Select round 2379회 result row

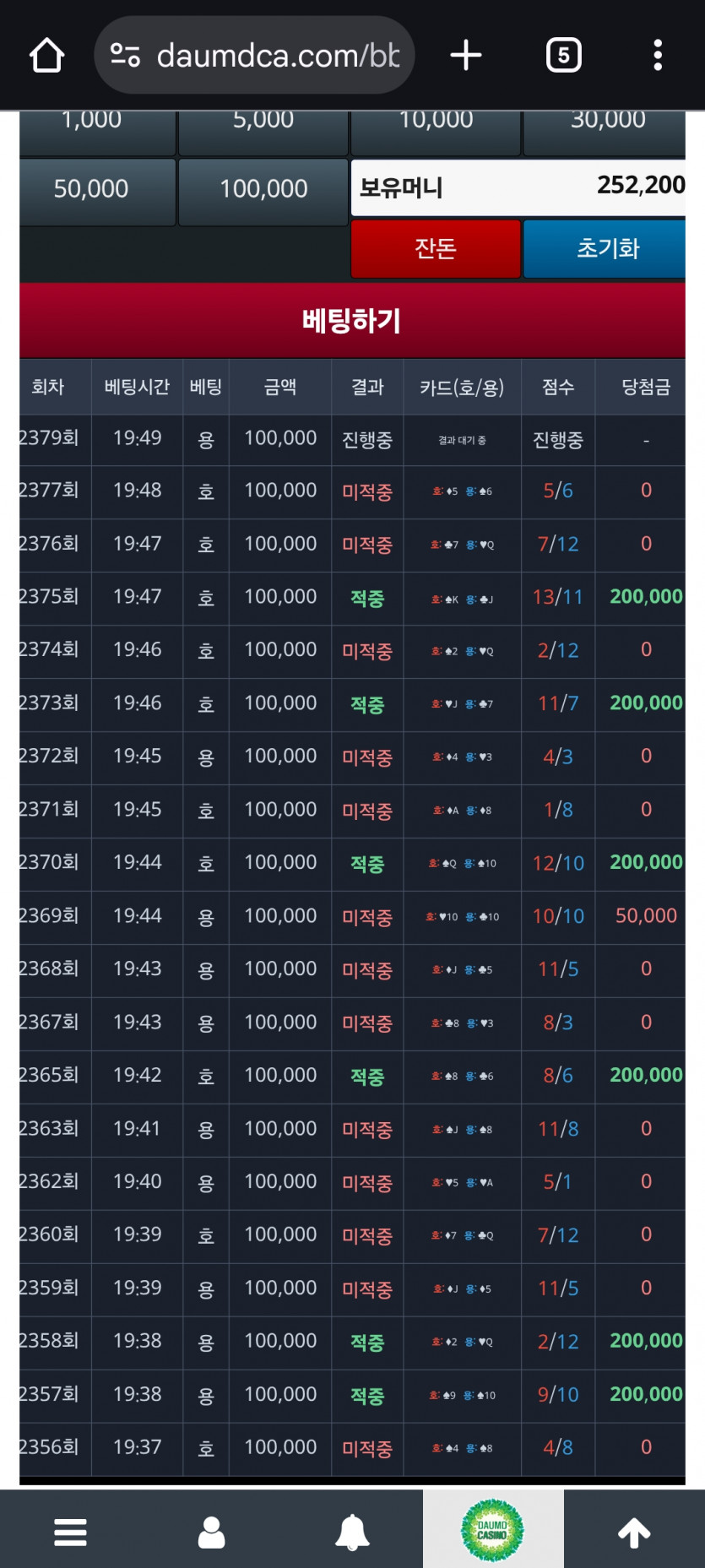[x=352, y=439]
